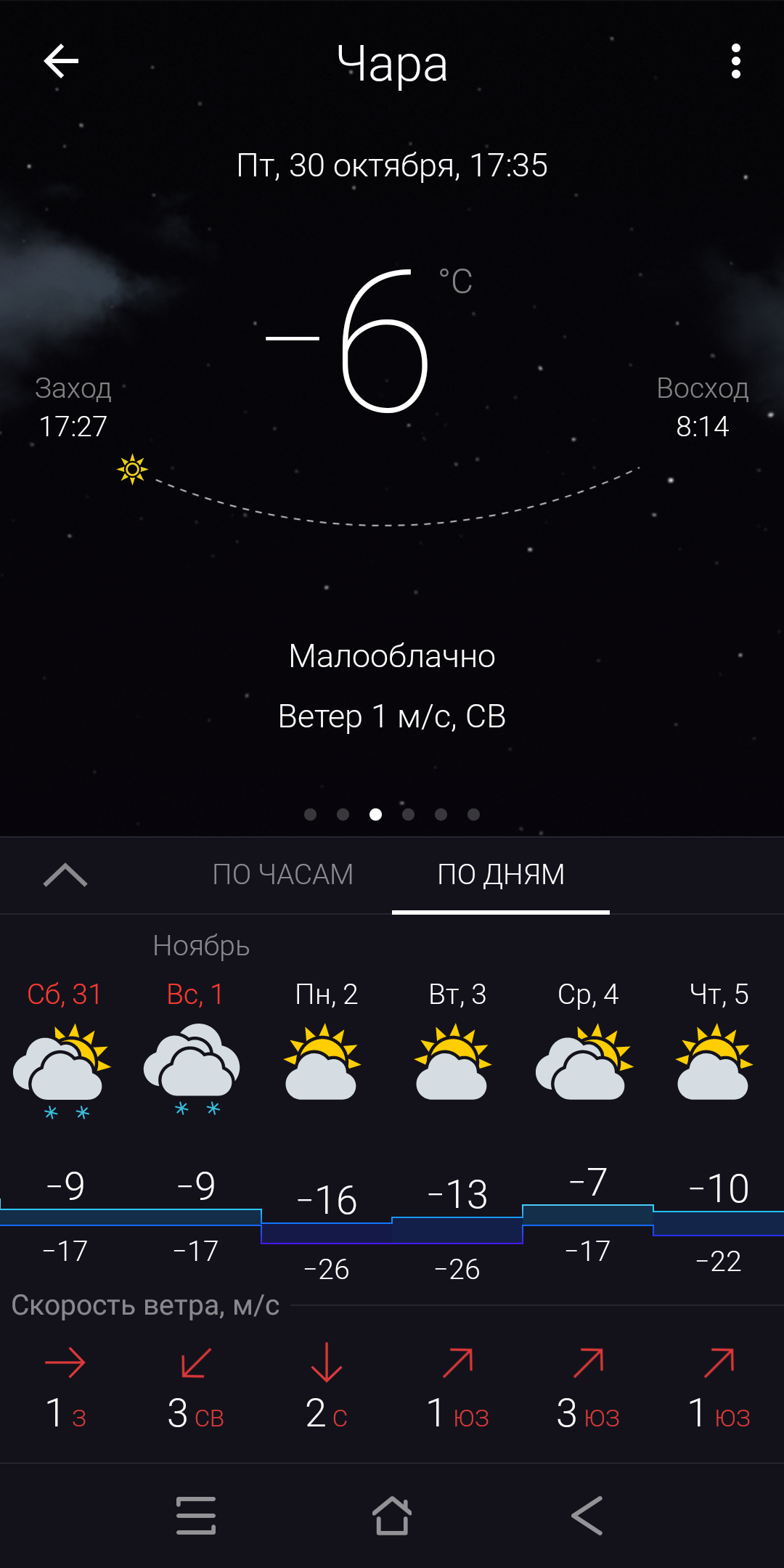Open the forecast for Сб, 31

click(x=65, y=994)
